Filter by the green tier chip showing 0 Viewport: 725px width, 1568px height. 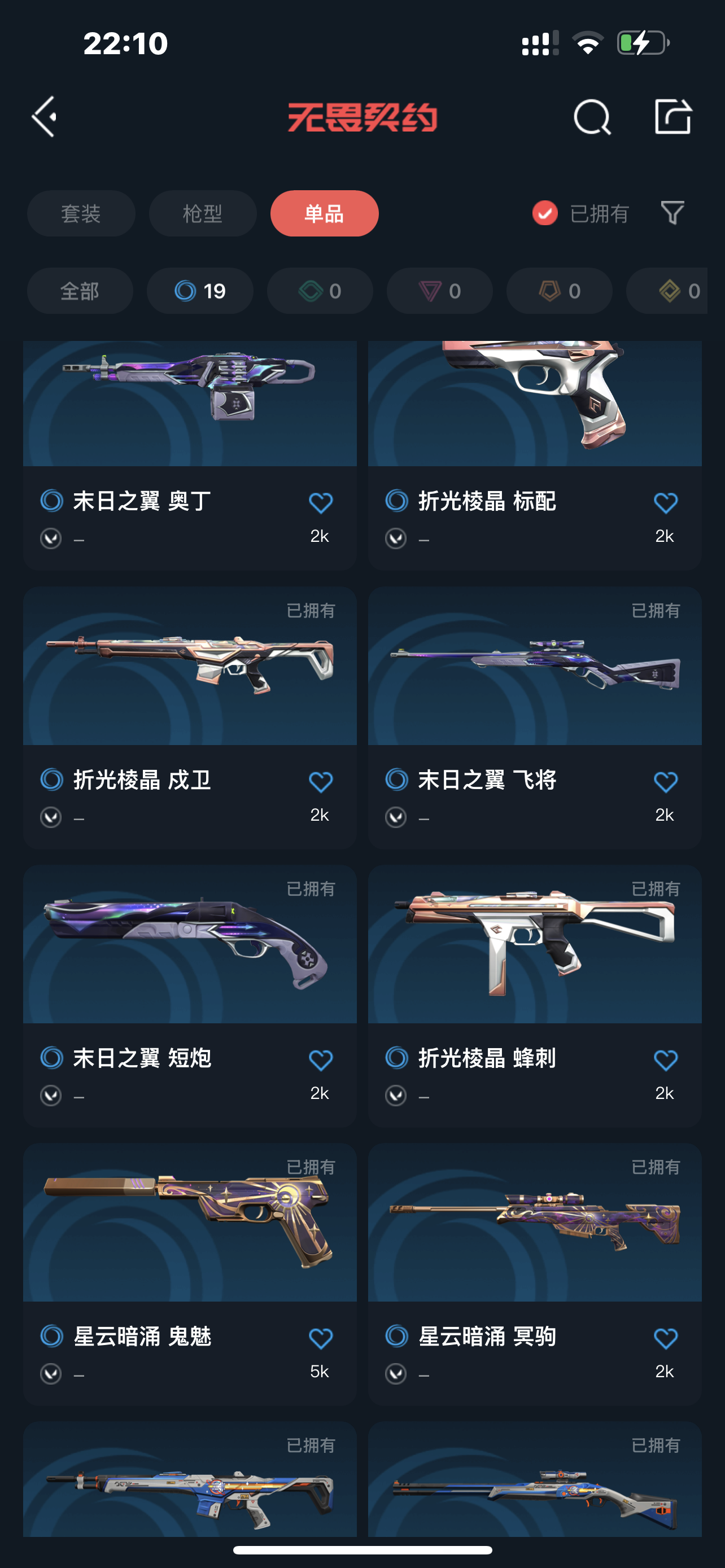pyautogui.click(x=320, y=291)
